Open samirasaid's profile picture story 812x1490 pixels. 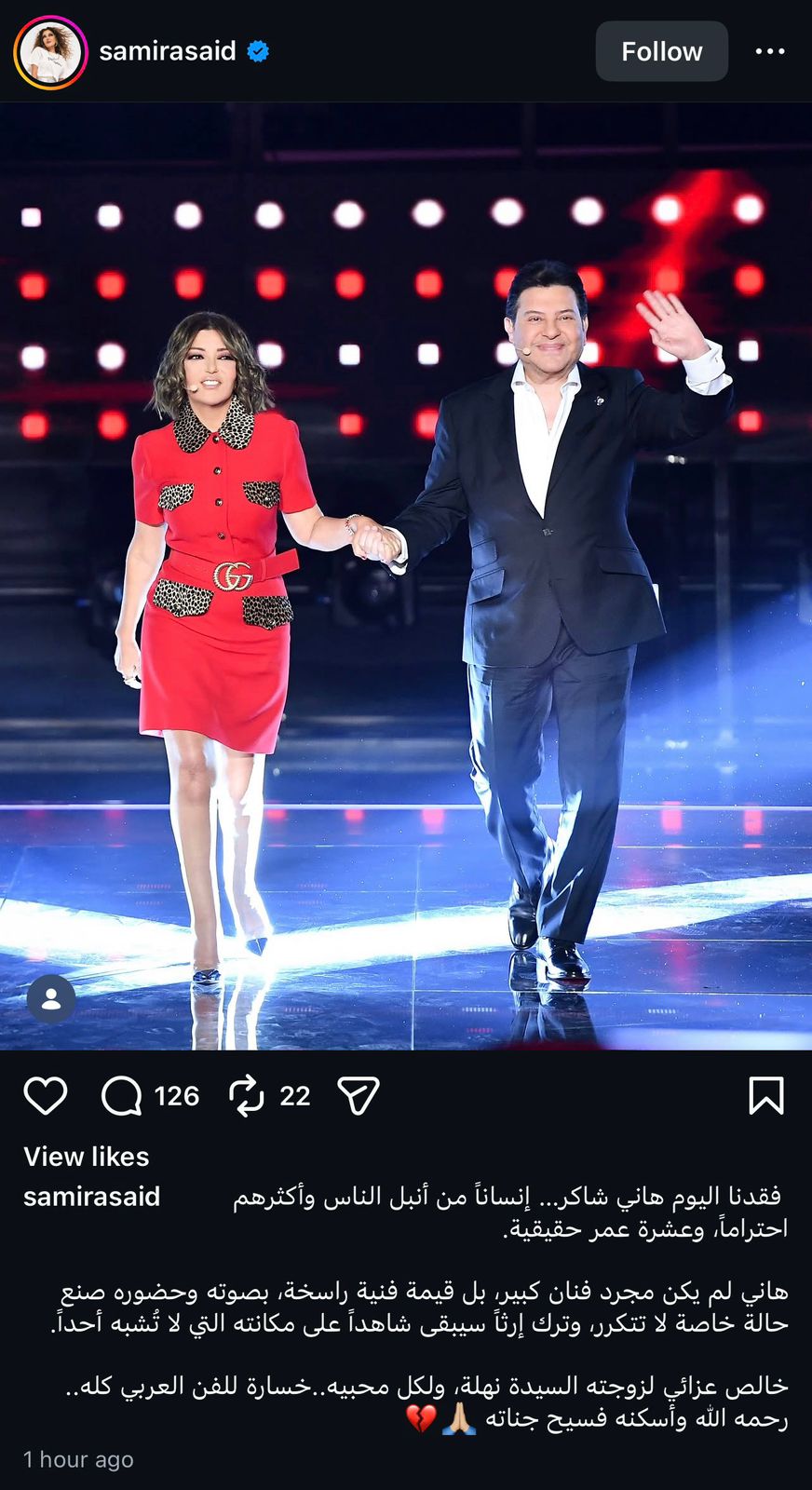coord(50,52)
